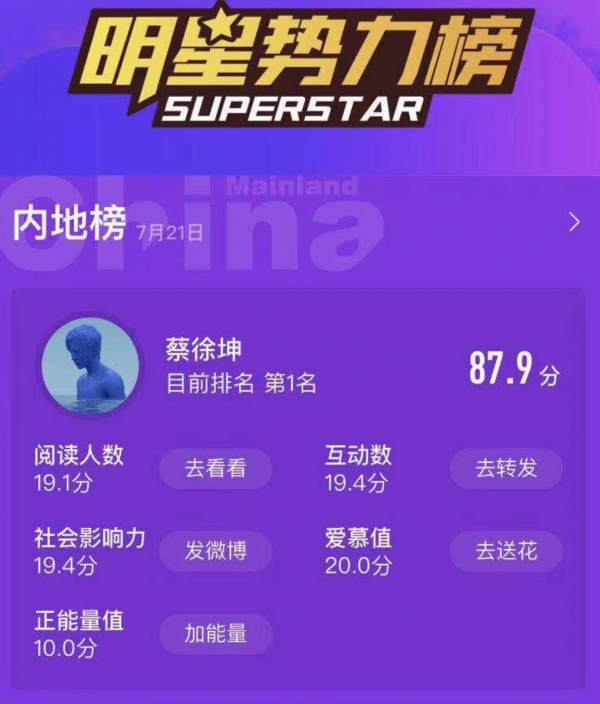Tap the 去看看 button
Screen dimensions: 600x704
215,468
